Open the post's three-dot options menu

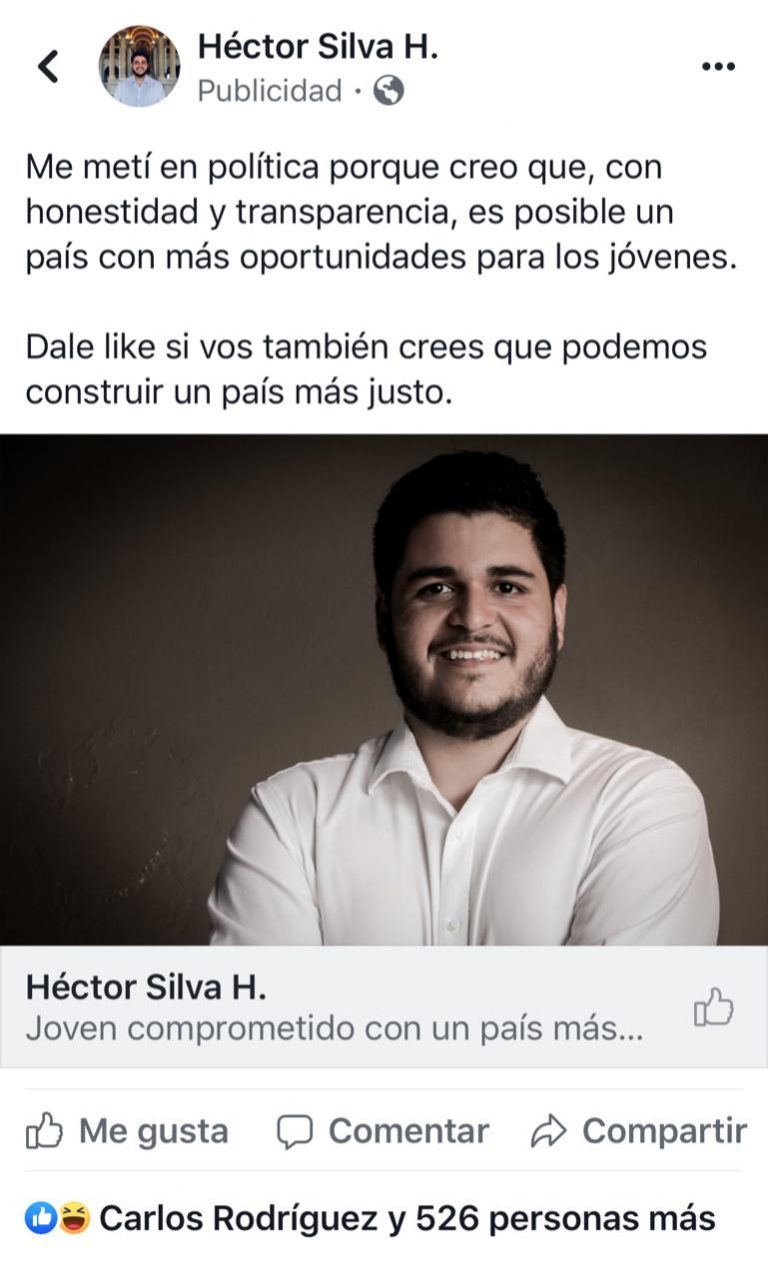tap(718, 66)
